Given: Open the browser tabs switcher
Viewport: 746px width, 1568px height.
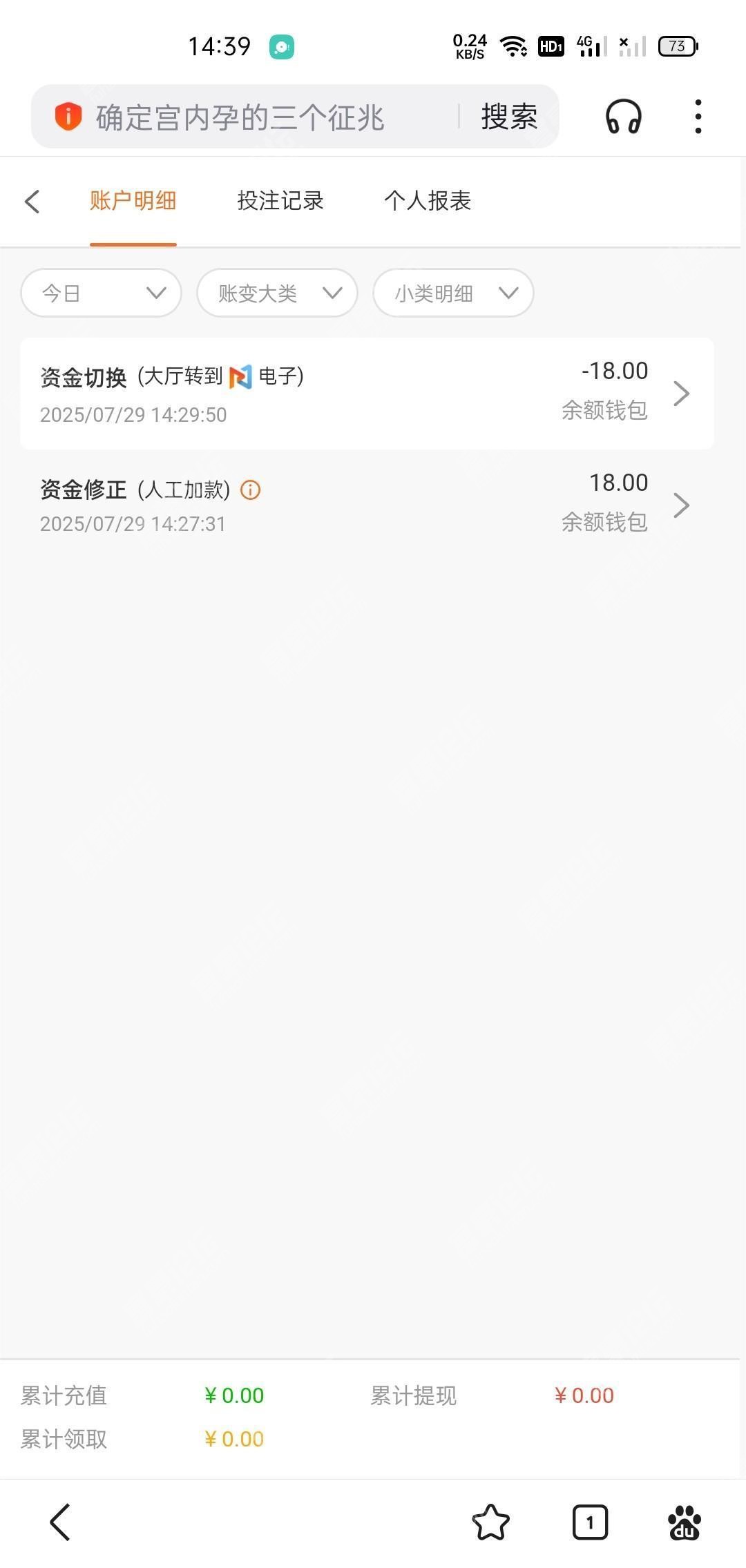Looking at the screenshot, I should click(590, 1522).
